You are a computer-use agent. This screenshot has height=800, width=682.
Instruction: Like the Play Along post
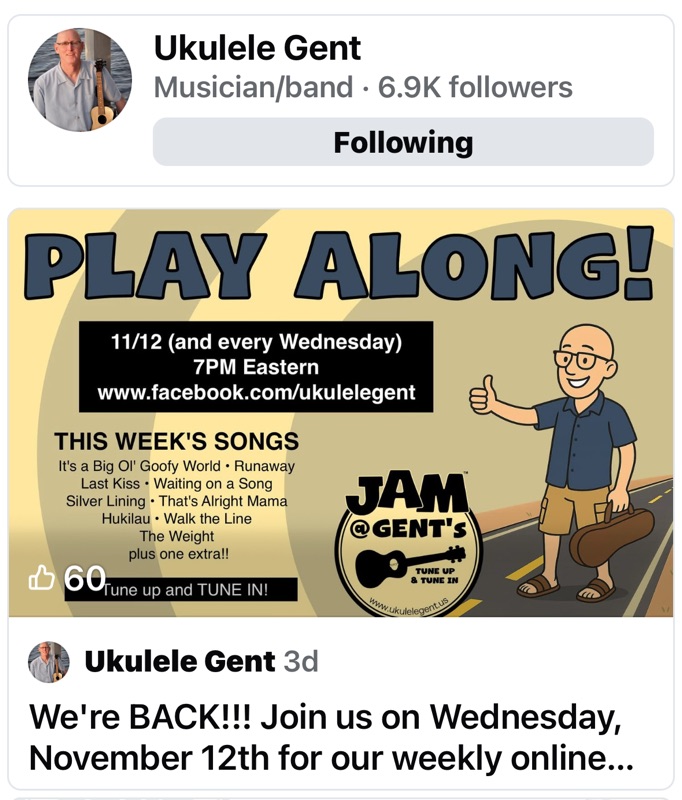point(42,578)
